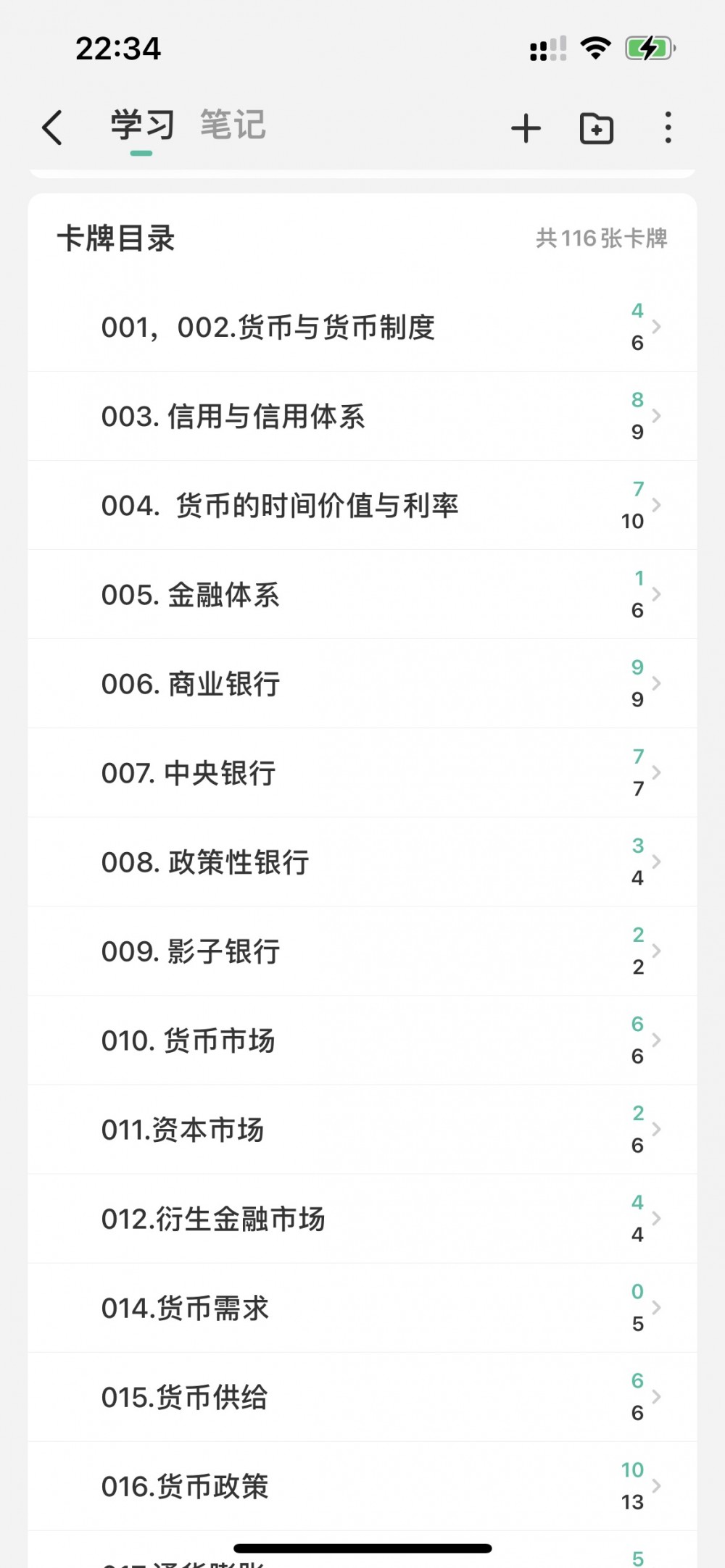Open 005. 金融体系 deck
The image size is (725, 1568).
click(362, 595)
